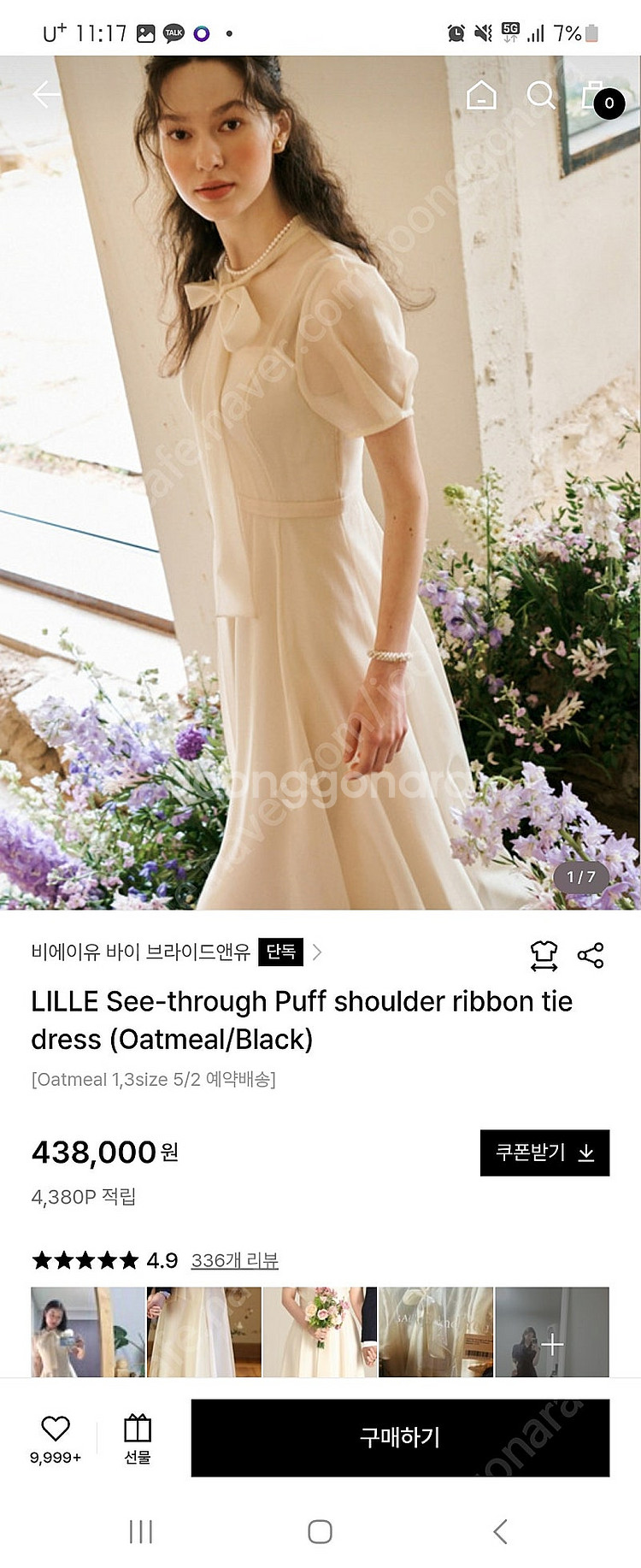Open review photo with pink bouquet
The width and height of the screenshot is (641, 1568).
(320, 1331)
